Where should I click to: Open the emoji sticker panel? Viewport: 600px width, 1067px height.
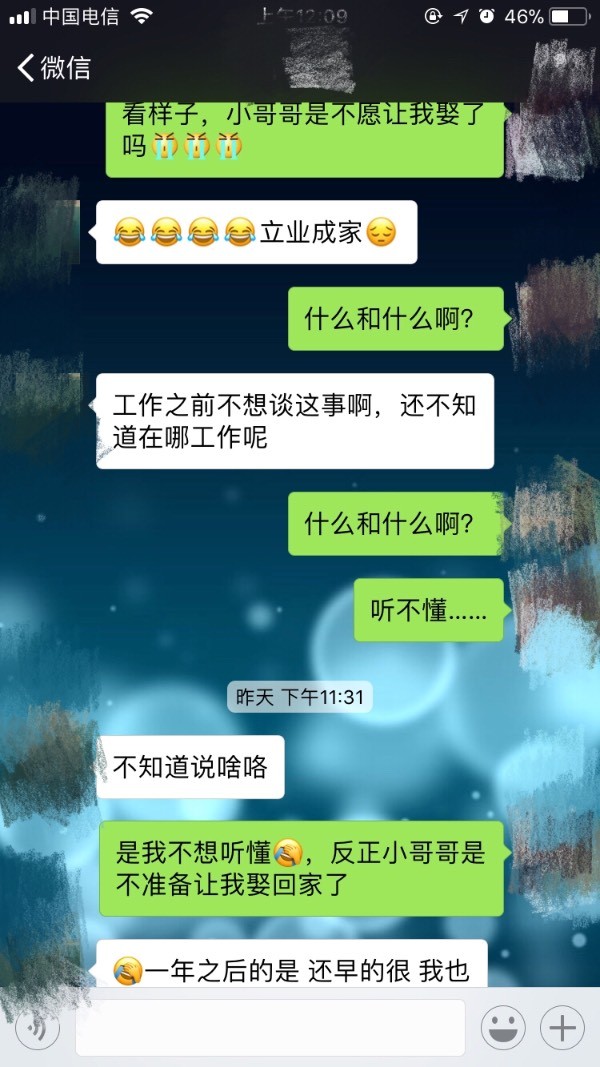tap(504, 1027)
